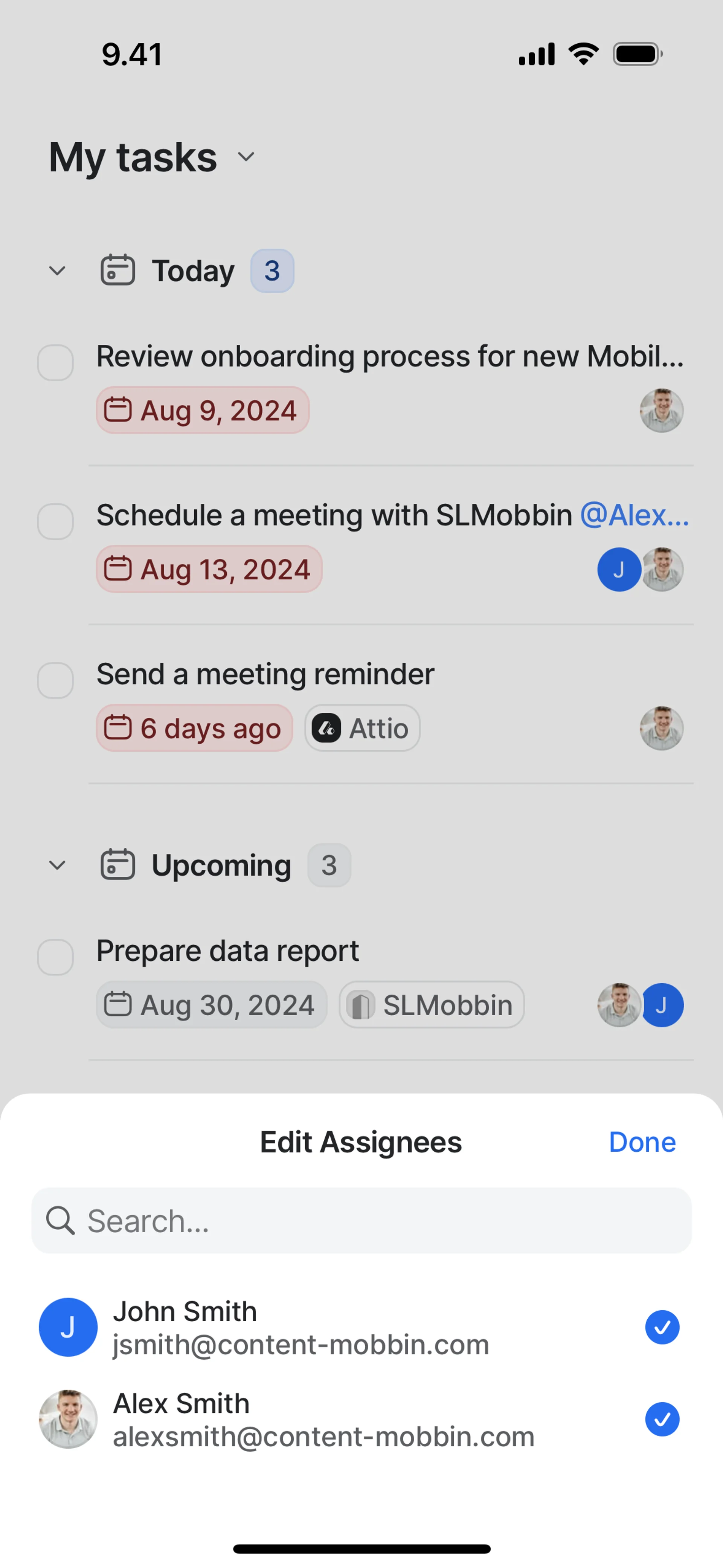This screenshot has height=1568, width=723.
Task: Collapse the Today section
Action: coord(57,271)
